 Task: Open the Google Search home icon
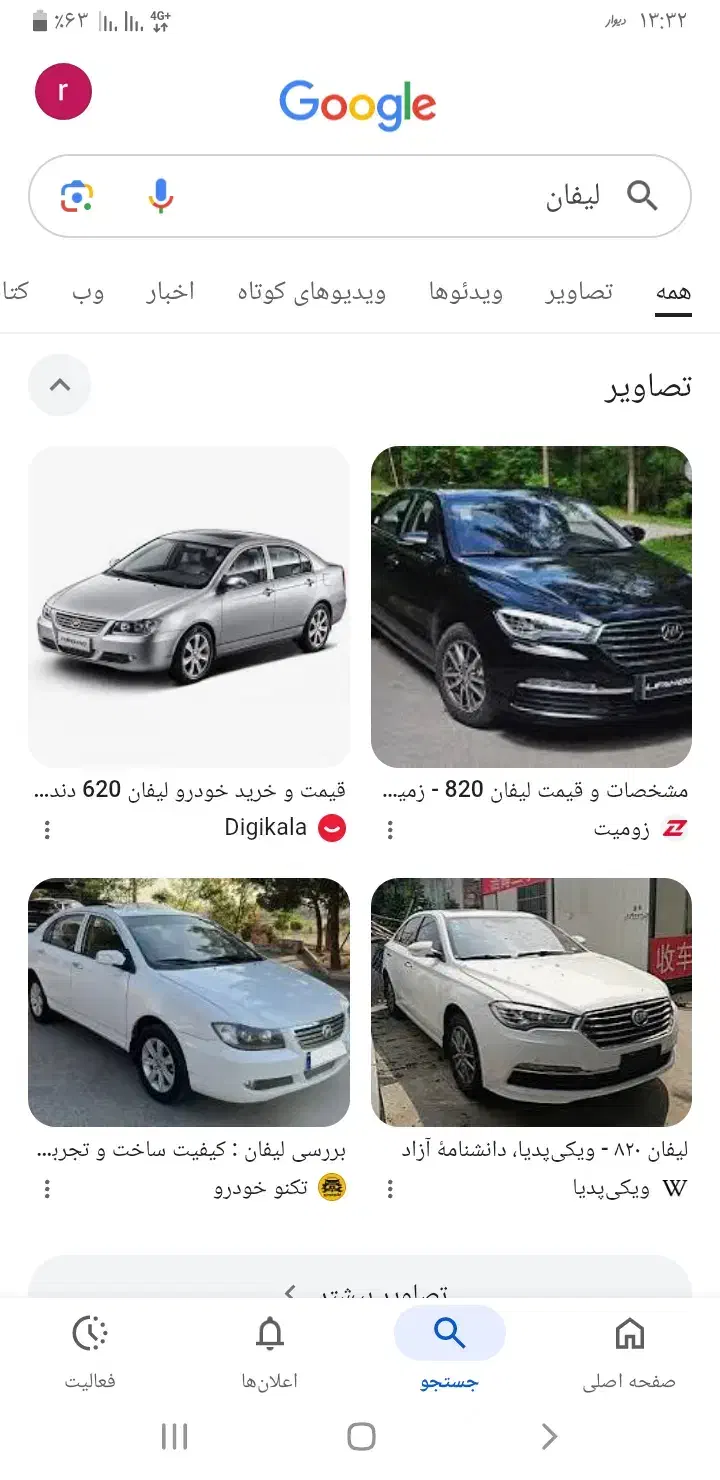[x=629, y=1333]
